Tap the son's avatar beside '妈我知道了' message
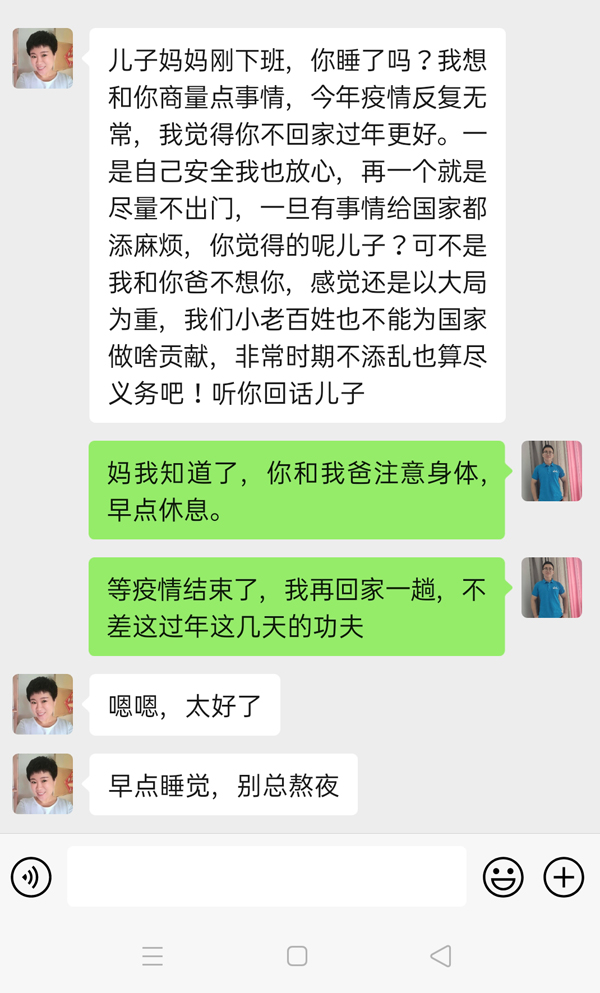This screenshot has height=993, width=600. 551,471
